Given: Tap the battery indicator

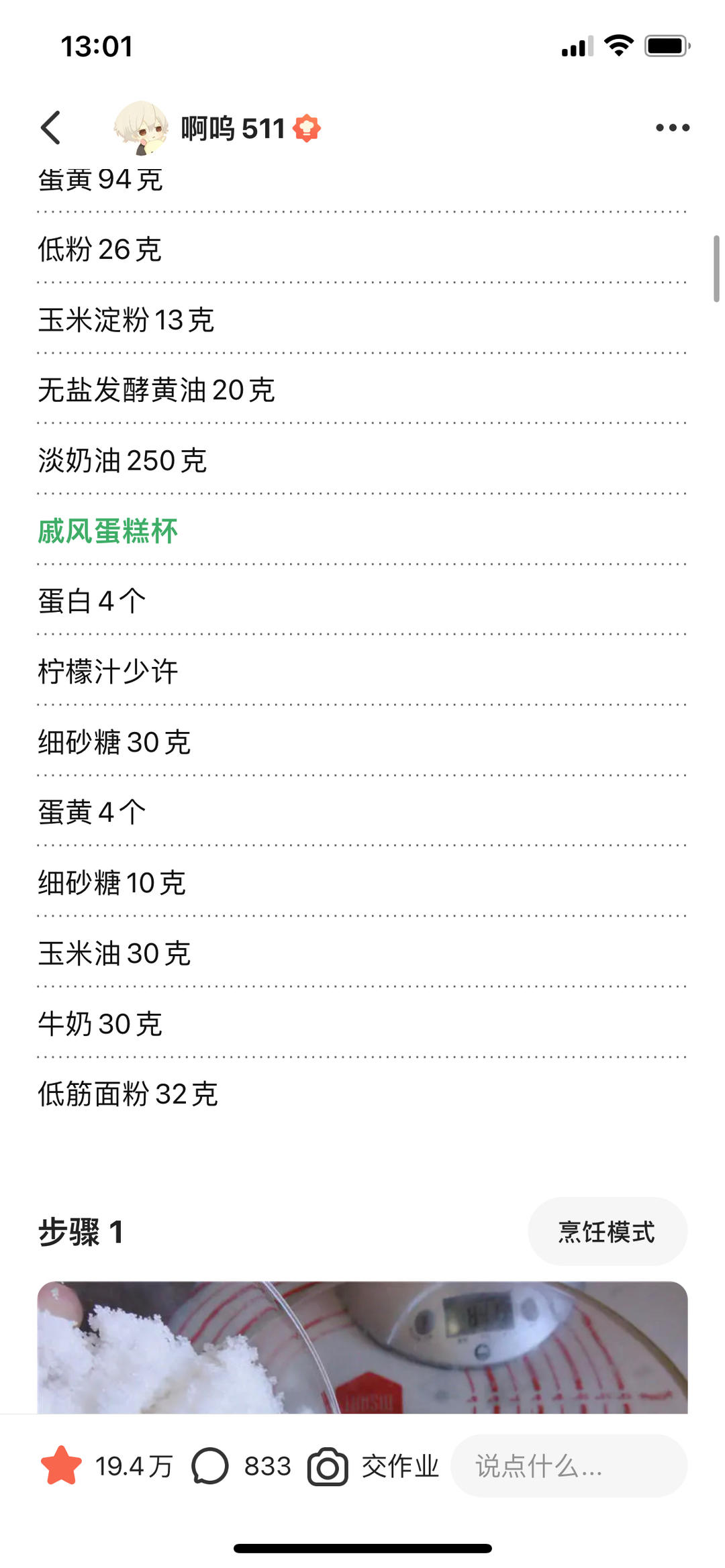Looking at the screenshot, I should coord(667,45).
